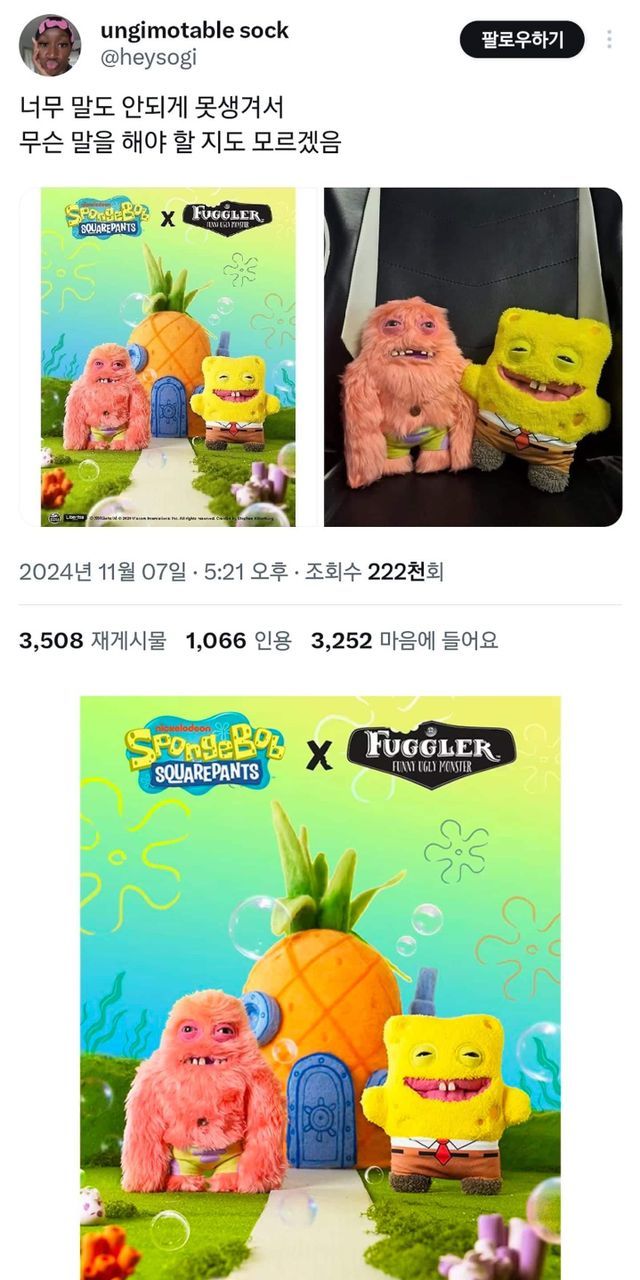The width and height of the screenshot is (640, 1280).
Task: Open the large SpongeBob x Fuggler image
Action: pos(320,985)
